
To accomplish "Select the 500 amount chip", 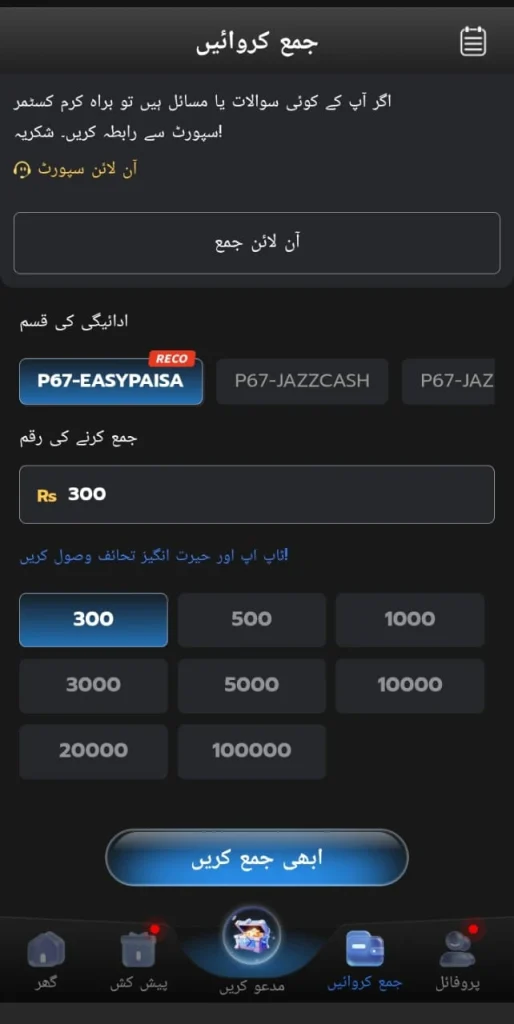I will point(251,620).
